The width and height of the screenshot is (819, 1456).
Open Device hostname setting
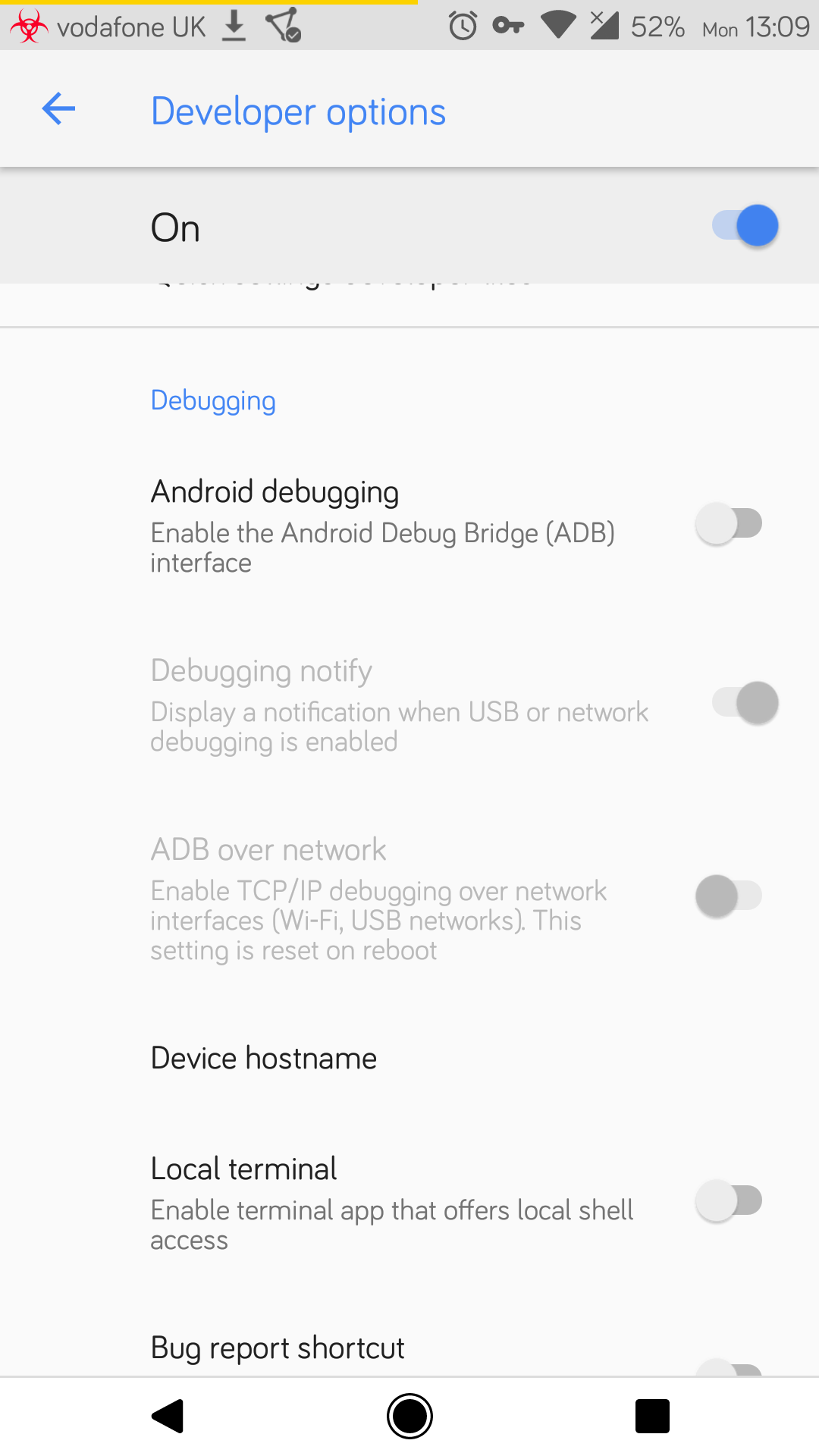tap(409, 1058)
